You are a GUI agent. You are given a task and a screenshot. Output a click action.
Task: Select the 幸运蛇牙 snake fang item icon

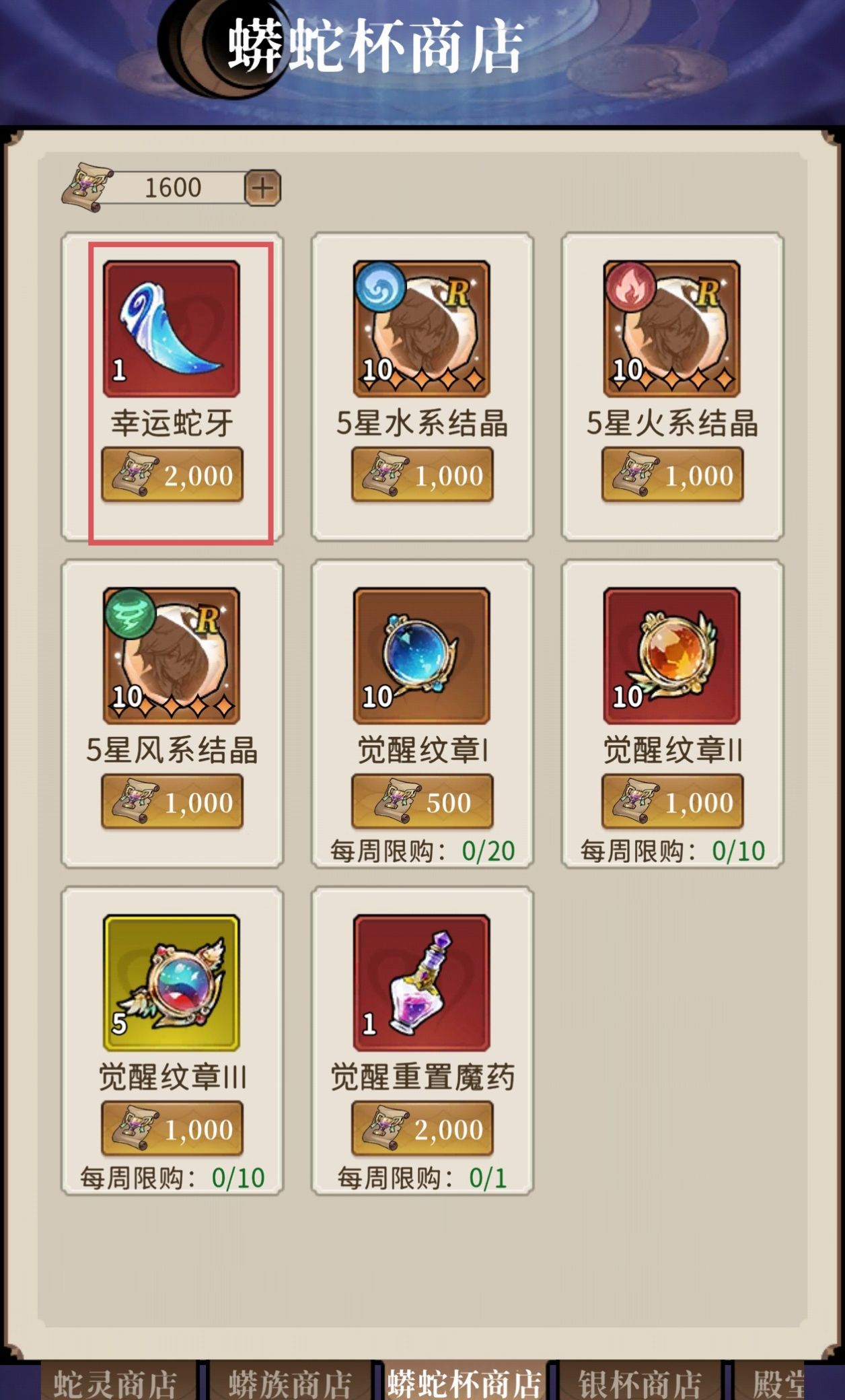[170, 327]
